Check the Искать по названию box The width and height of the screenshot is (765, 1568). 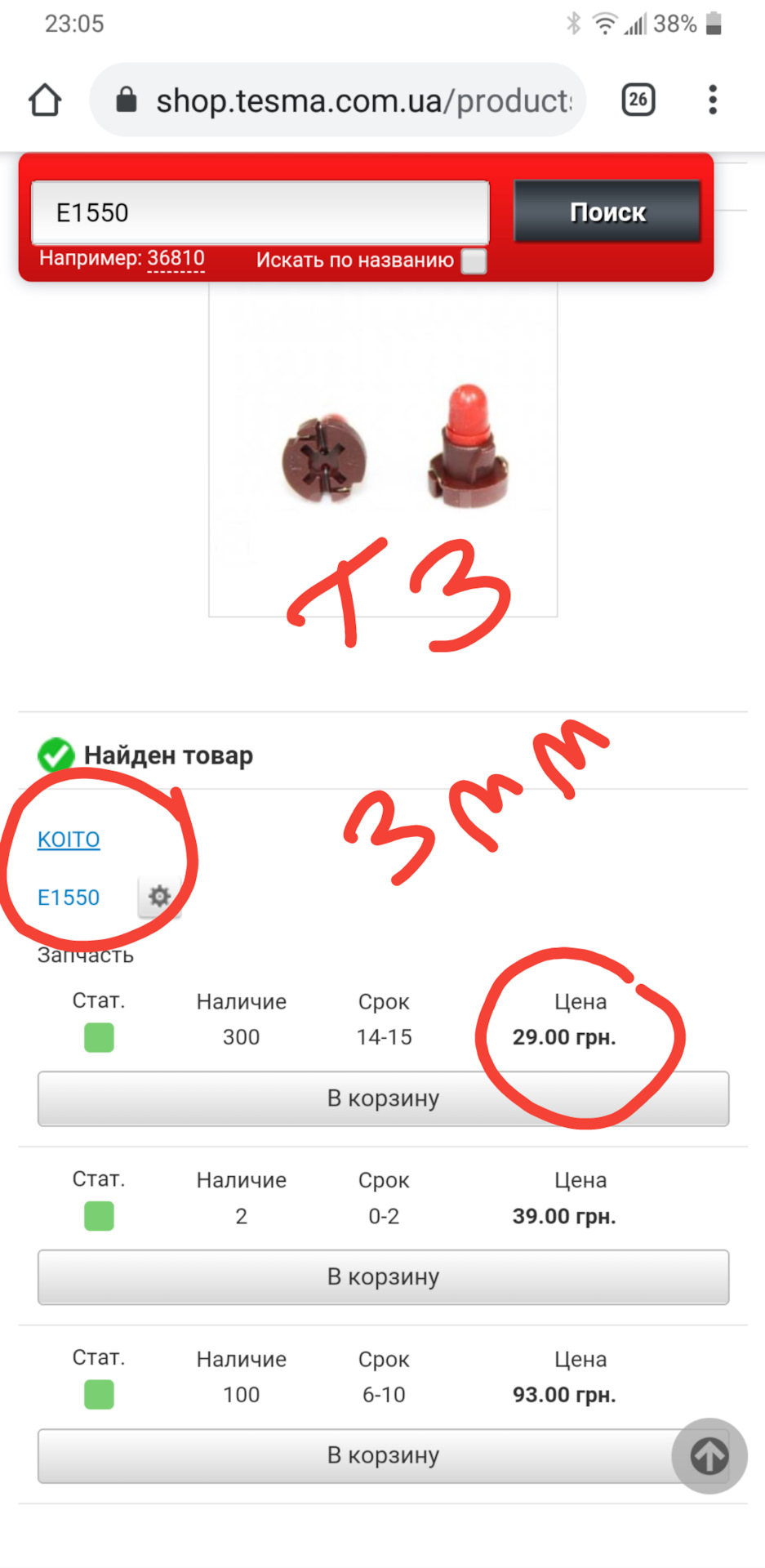(474, 261)
